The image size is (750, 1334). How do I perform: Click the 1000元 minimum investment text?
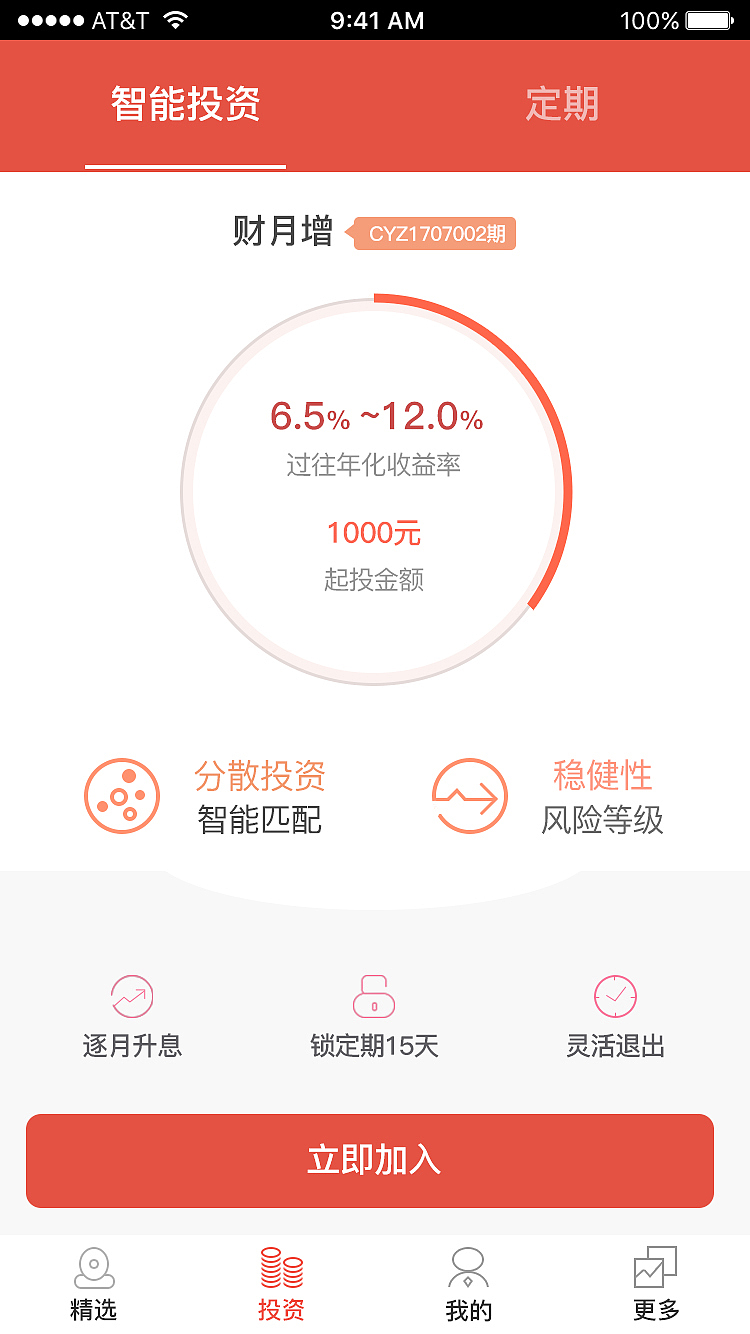click(x=375, y=533)
